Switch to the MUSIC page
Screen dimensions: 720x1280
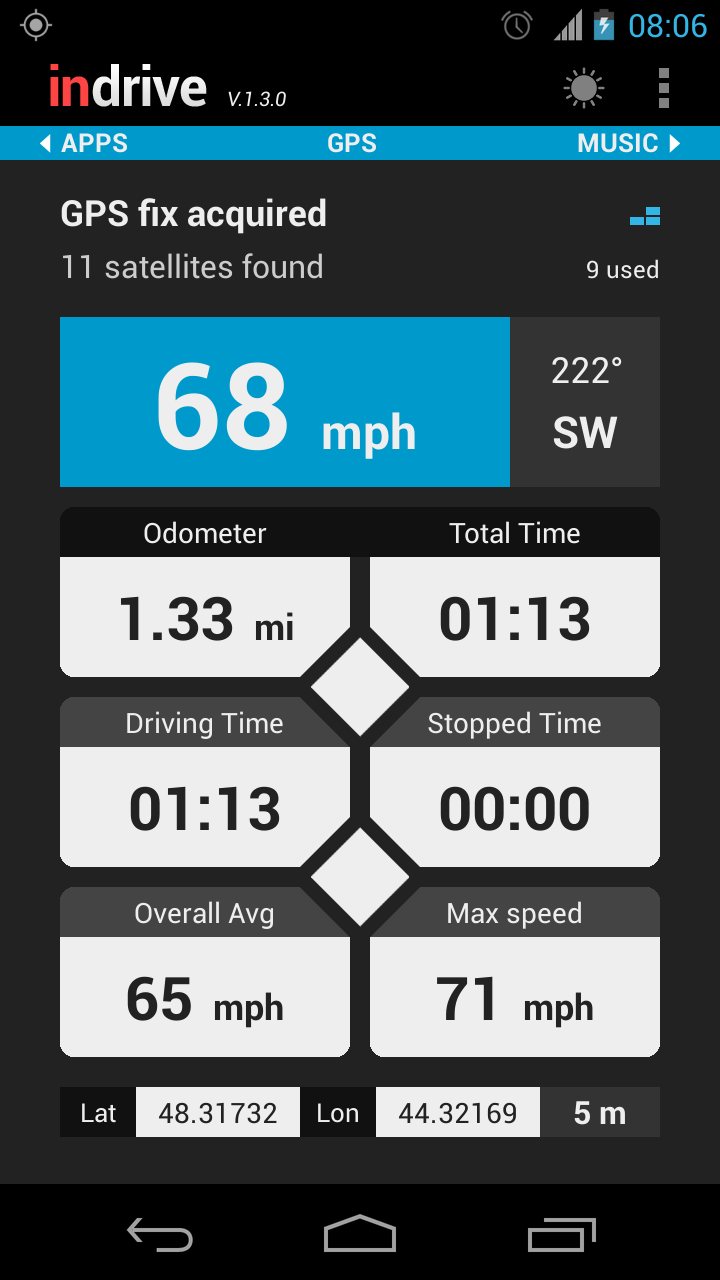[x=629, y=143]
